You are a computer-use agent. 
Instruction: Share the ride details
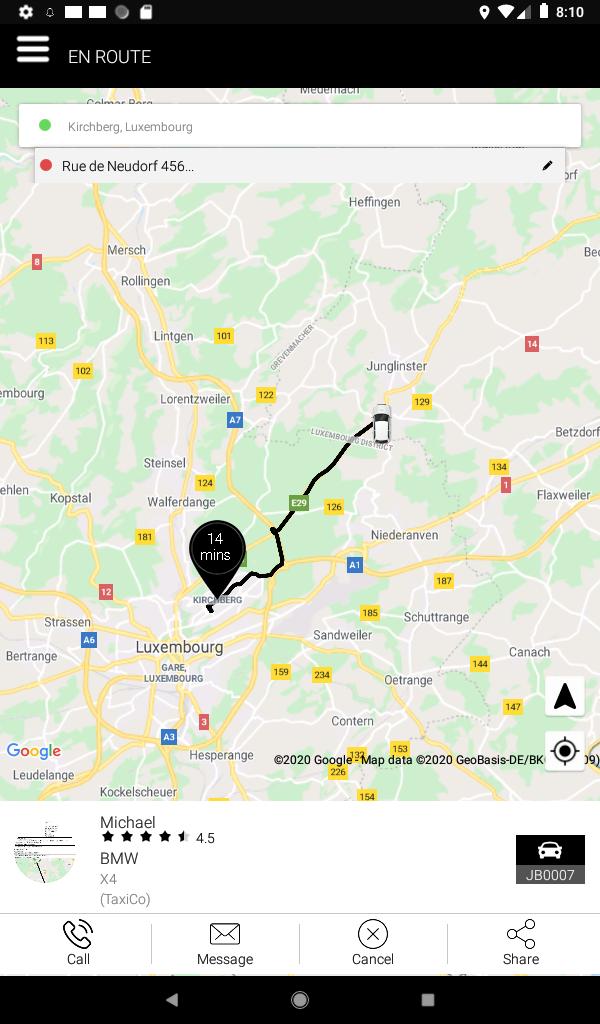tap(520, 943)
